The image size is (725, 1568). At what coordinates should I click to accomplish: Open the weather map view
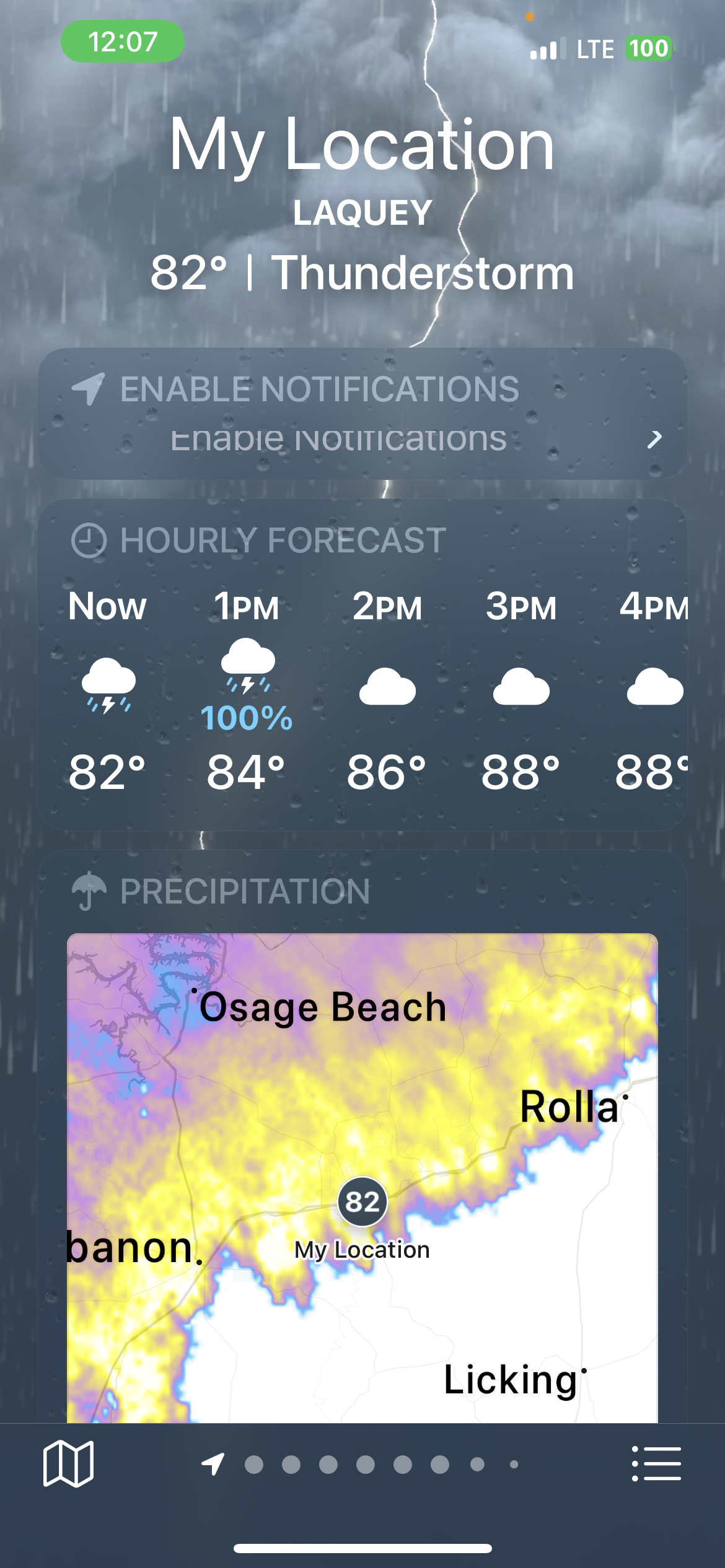[x=68, y=1463]
